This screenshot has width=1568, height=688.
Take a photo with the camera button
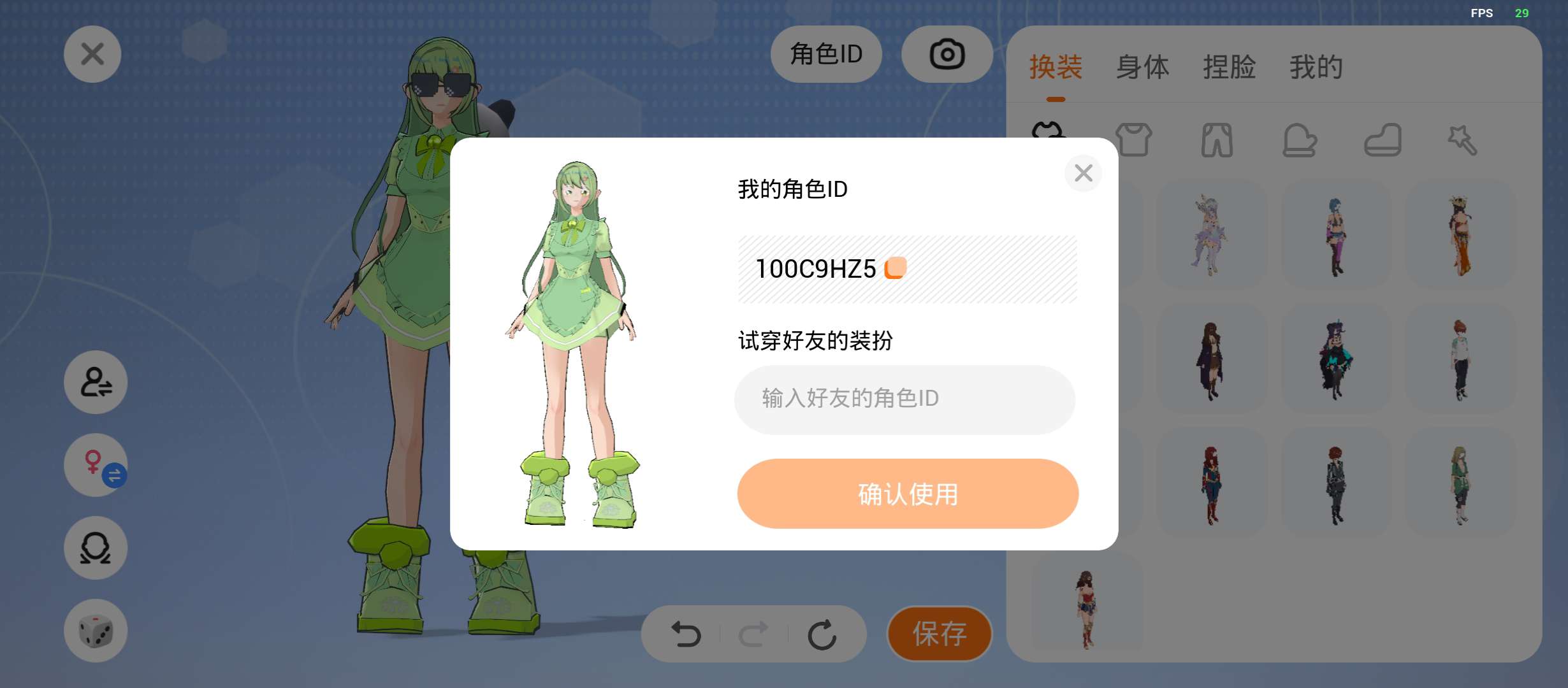tap(947, 54)
